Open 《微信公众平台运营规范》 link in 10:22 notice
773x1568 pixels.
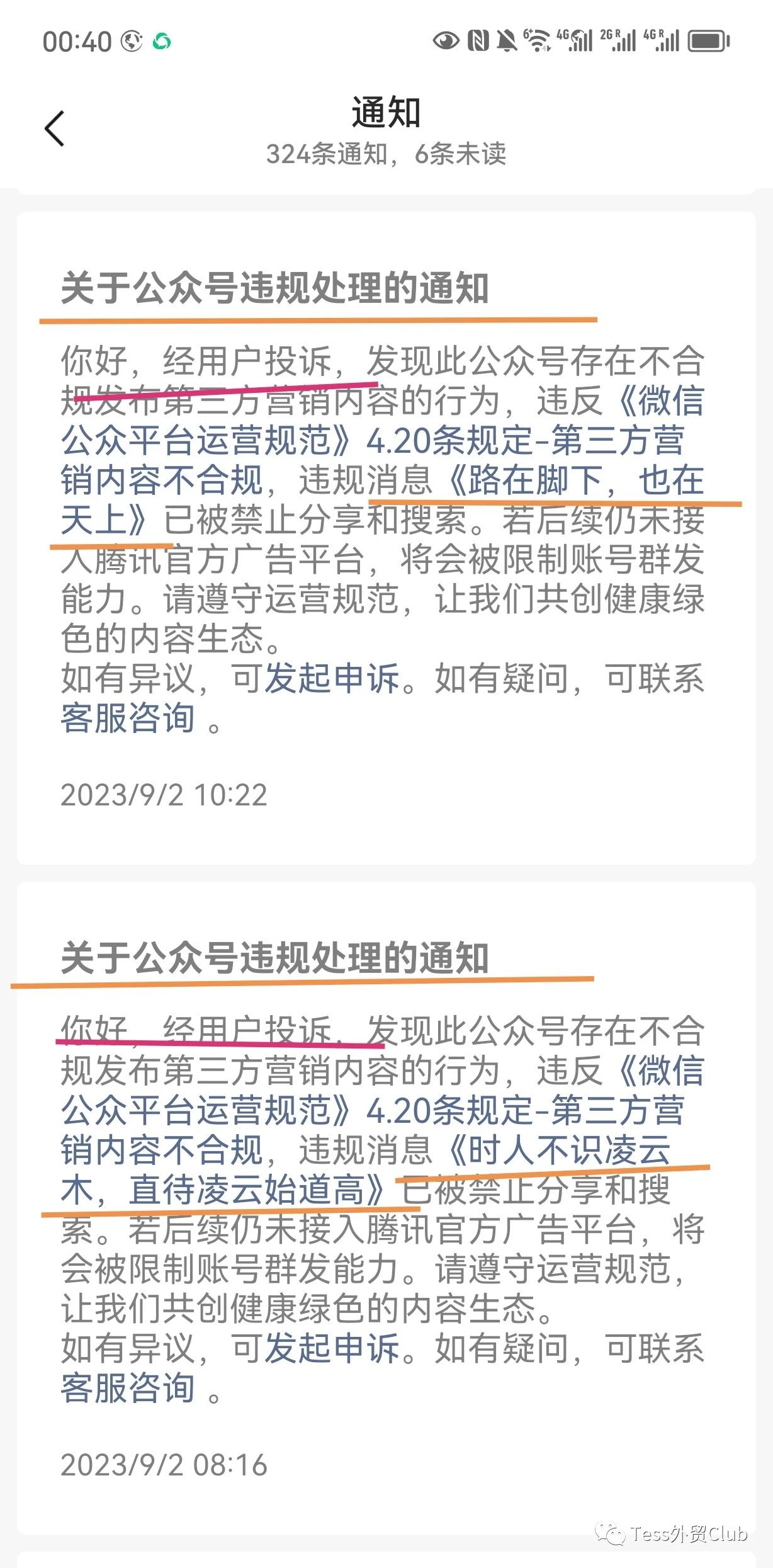(207, 440)
